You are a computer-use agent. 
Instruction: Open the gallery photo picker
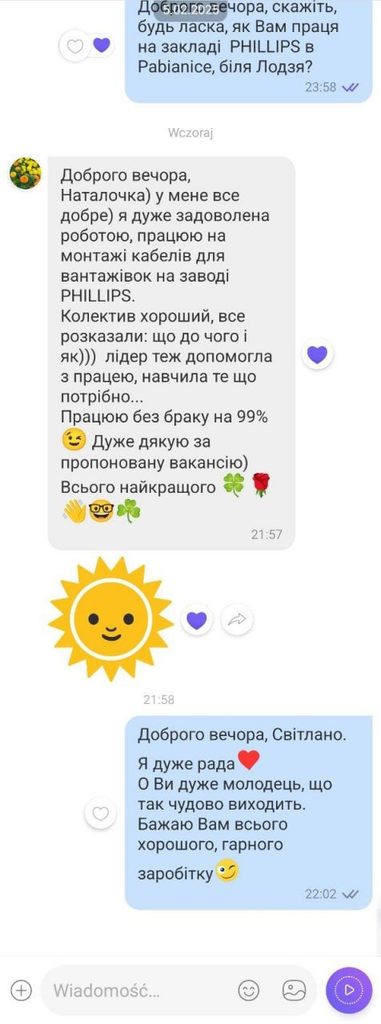click(294, 990)
